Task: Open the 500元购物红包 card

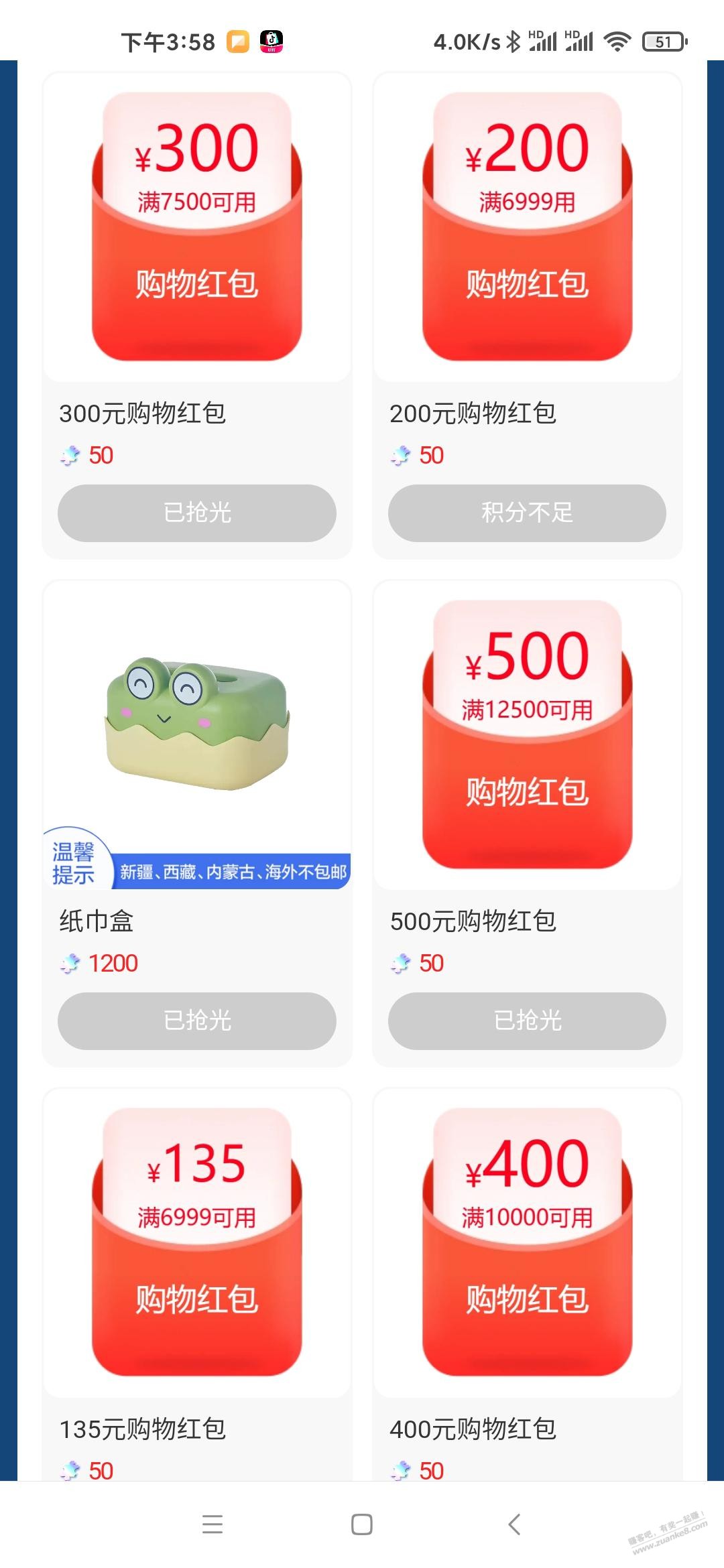Action: [x=527, y=734]
